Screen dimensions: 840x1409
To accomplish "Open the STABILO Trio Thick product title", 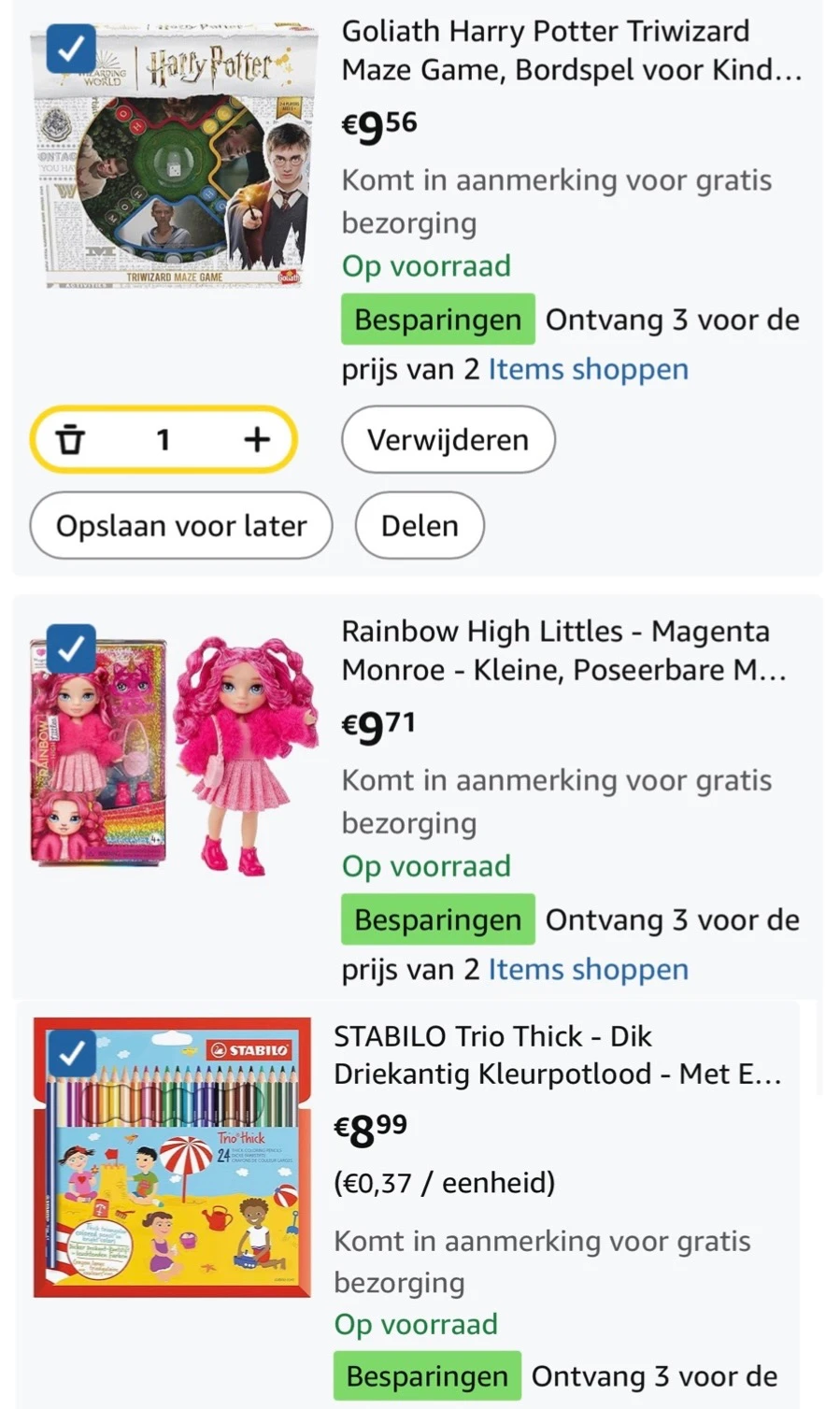I will pyautogui.click(x=557, y=1055).
